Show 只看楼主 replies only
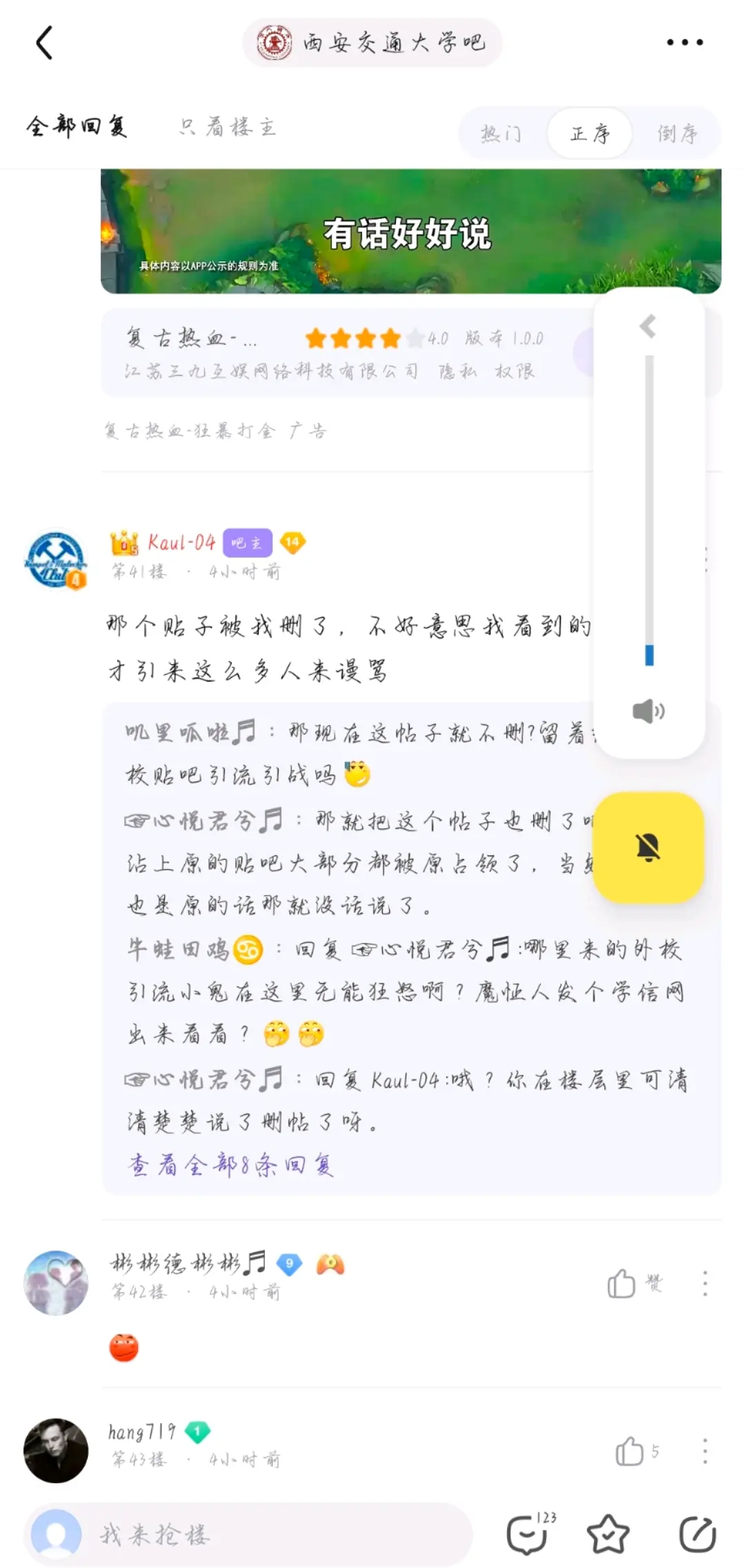 [228, 128]
